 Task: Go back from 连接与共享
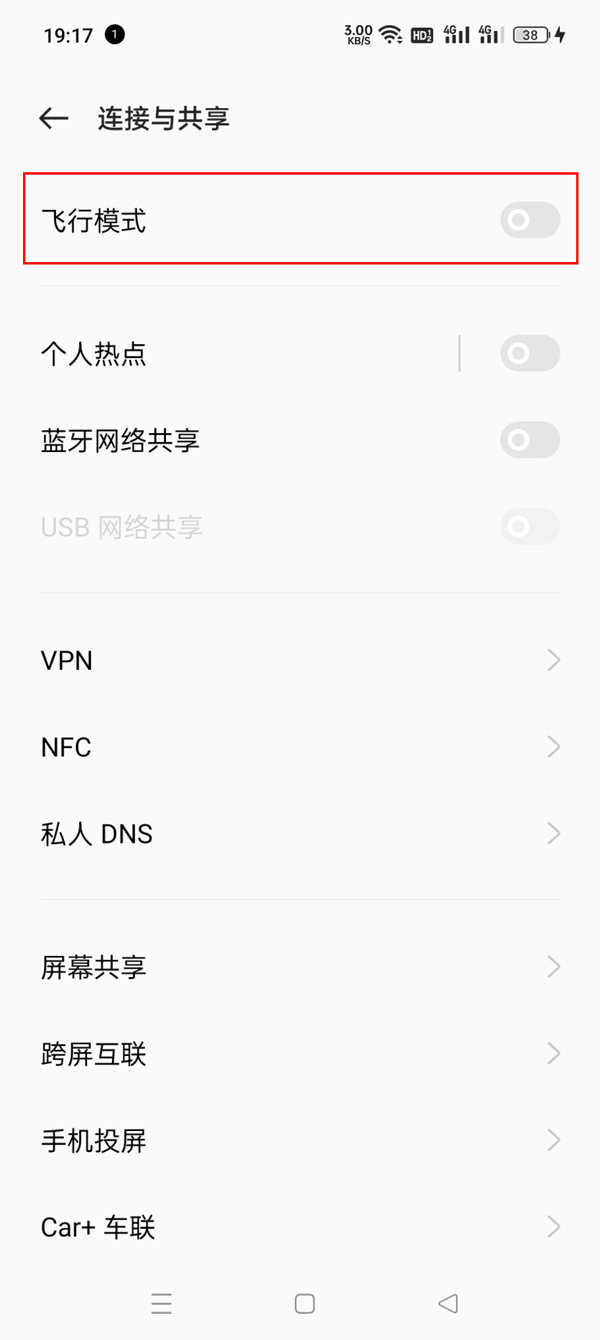coord(54,119)
